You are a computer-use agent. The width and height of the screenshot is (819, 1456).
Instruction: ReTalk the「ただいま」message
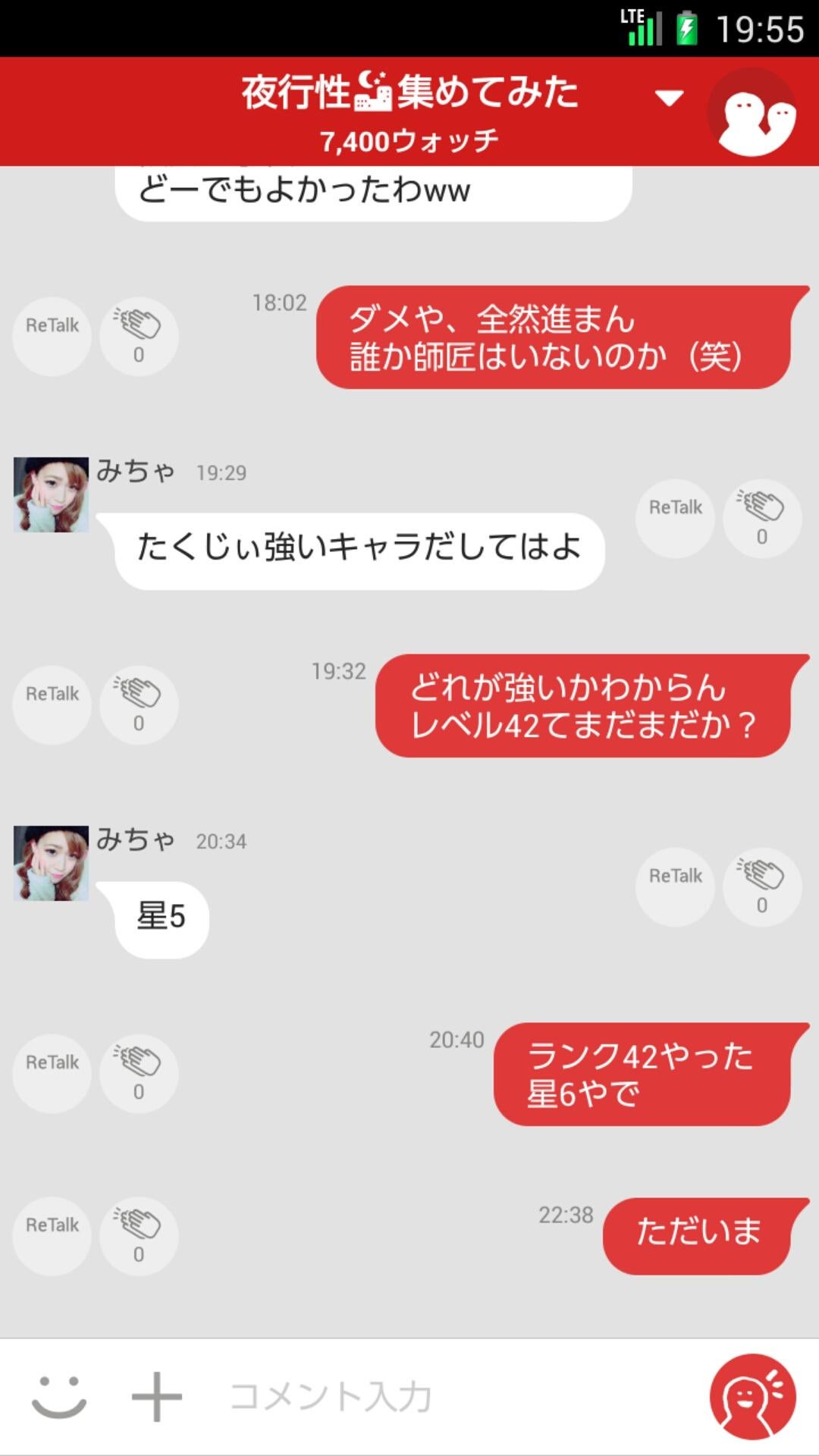(51, 1224)
